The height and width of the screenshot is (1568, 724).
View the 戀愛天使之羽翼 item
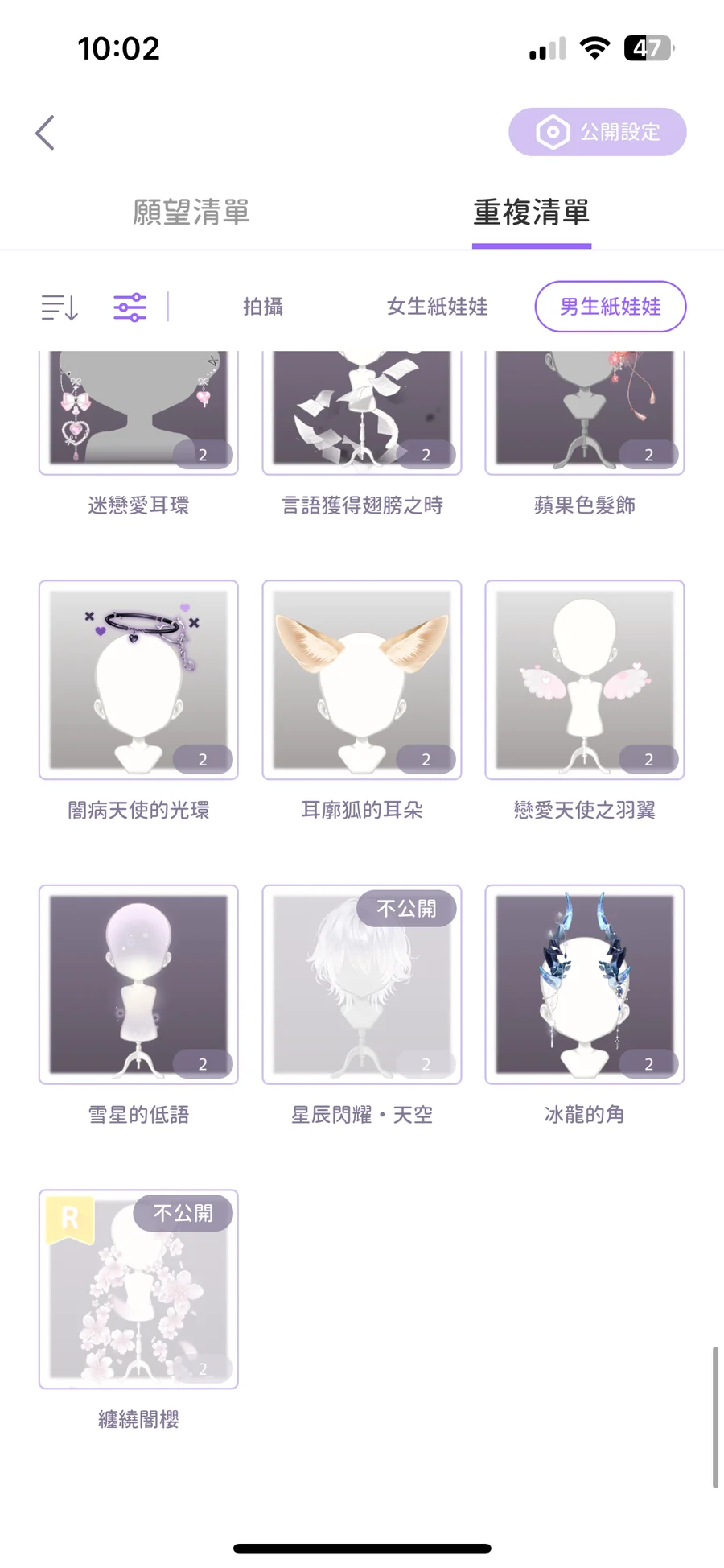(x=585, y=680)
